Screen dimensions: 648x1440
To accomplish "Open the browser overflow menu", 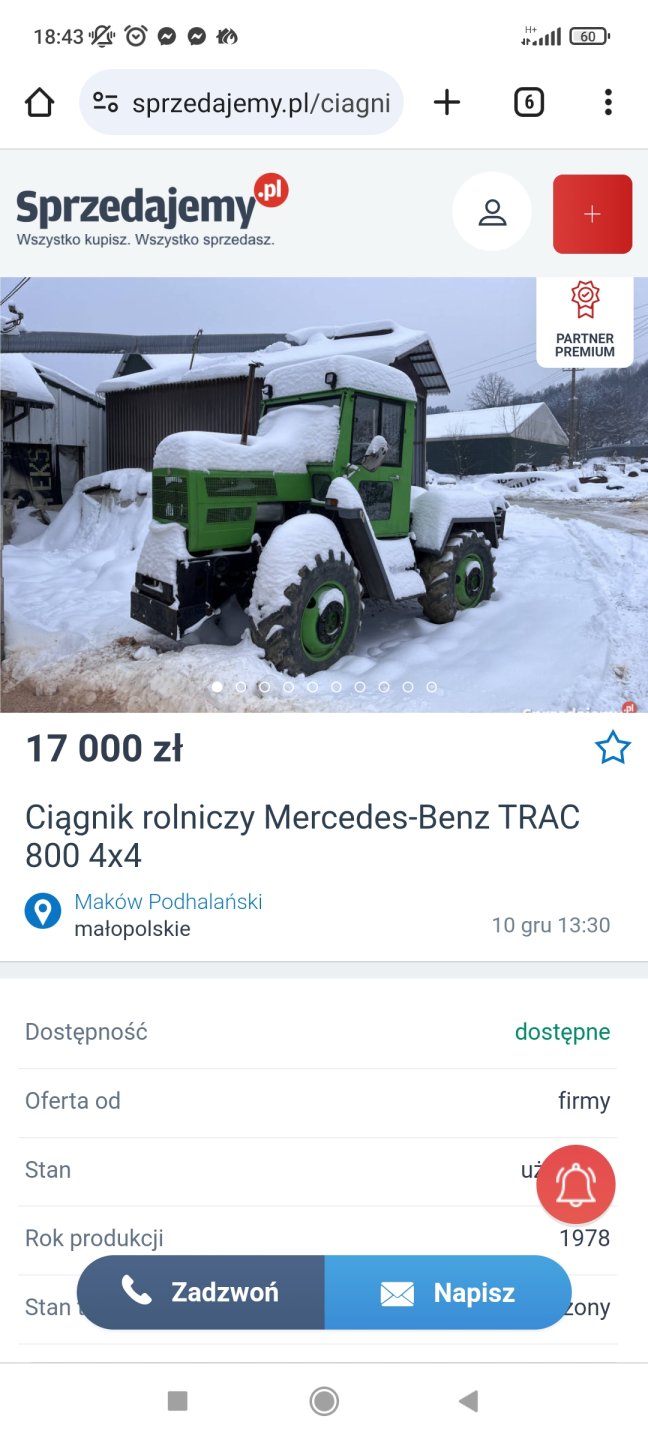I will pos(607,102).
